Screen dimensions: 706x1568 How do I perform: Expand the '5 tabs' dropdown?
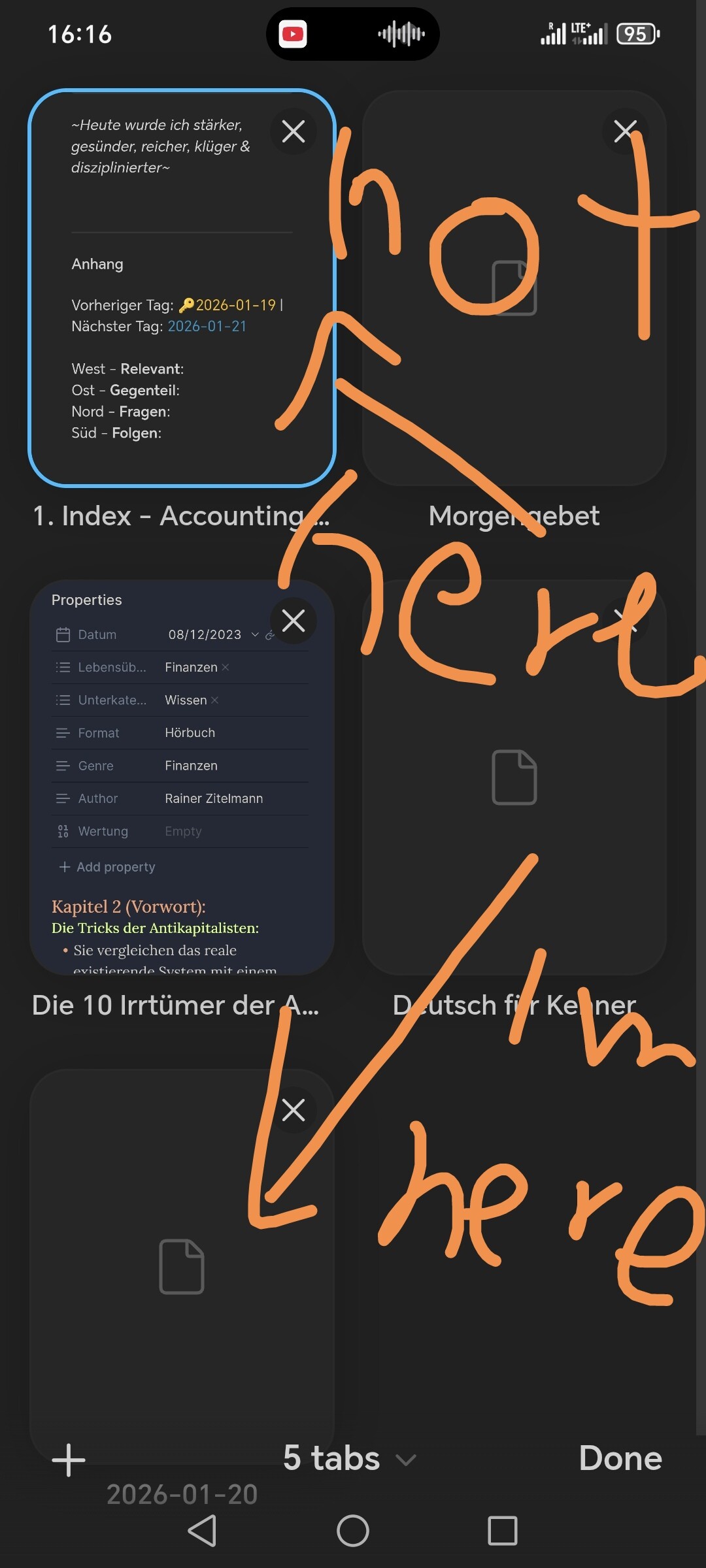pos(350,1459)
